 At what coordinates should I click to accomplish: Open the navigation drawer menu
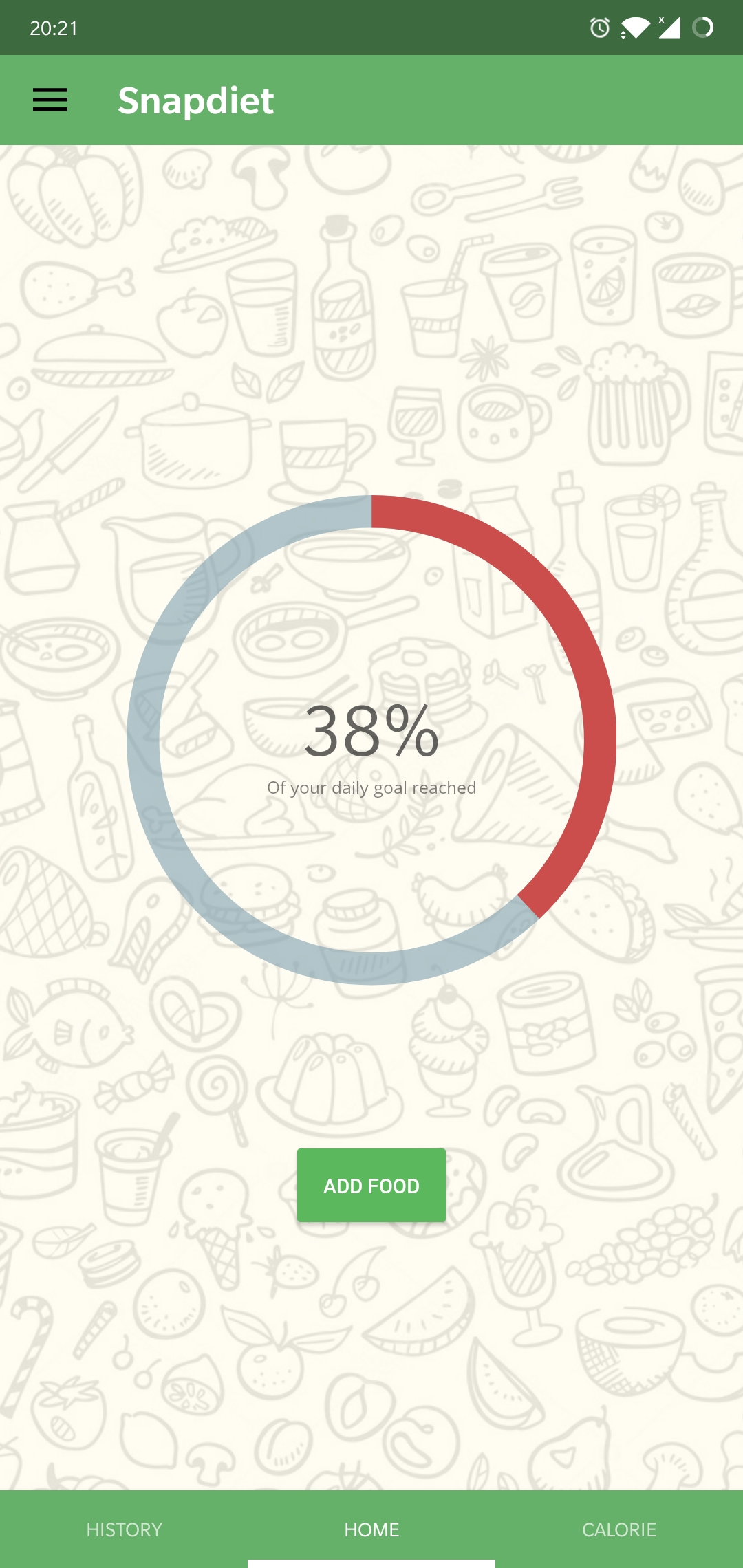(x=50, y=100)
